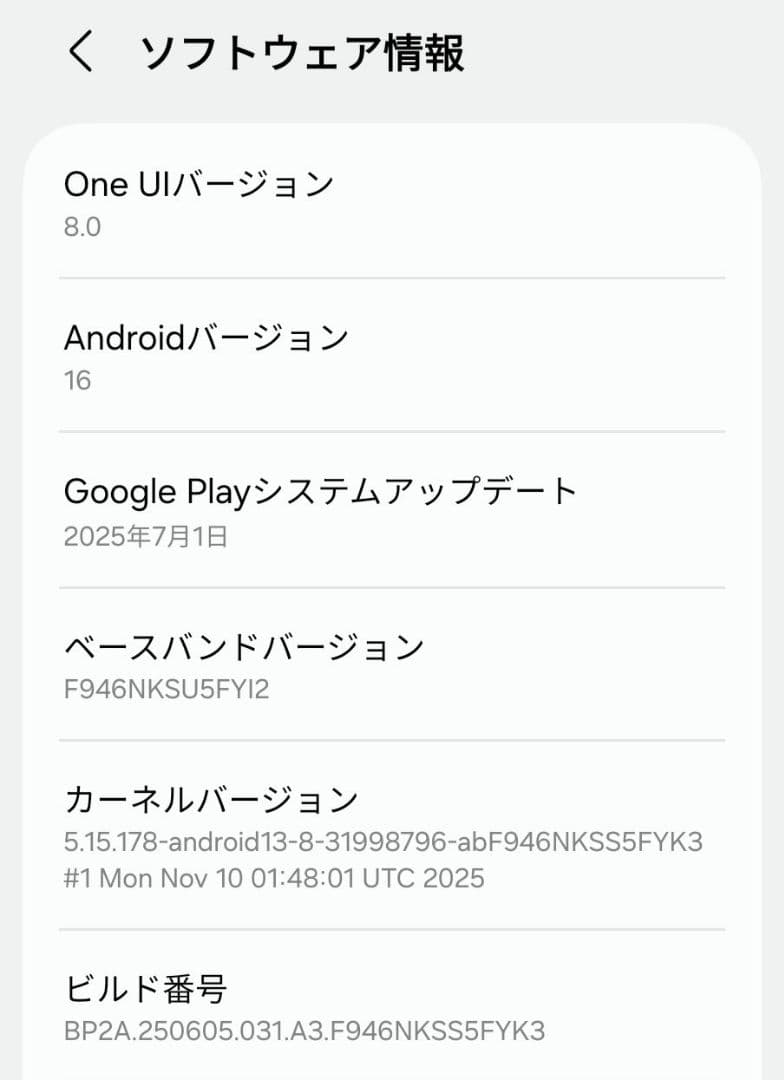Tap the kernel build timestamp line

click(x=273, y=878)
